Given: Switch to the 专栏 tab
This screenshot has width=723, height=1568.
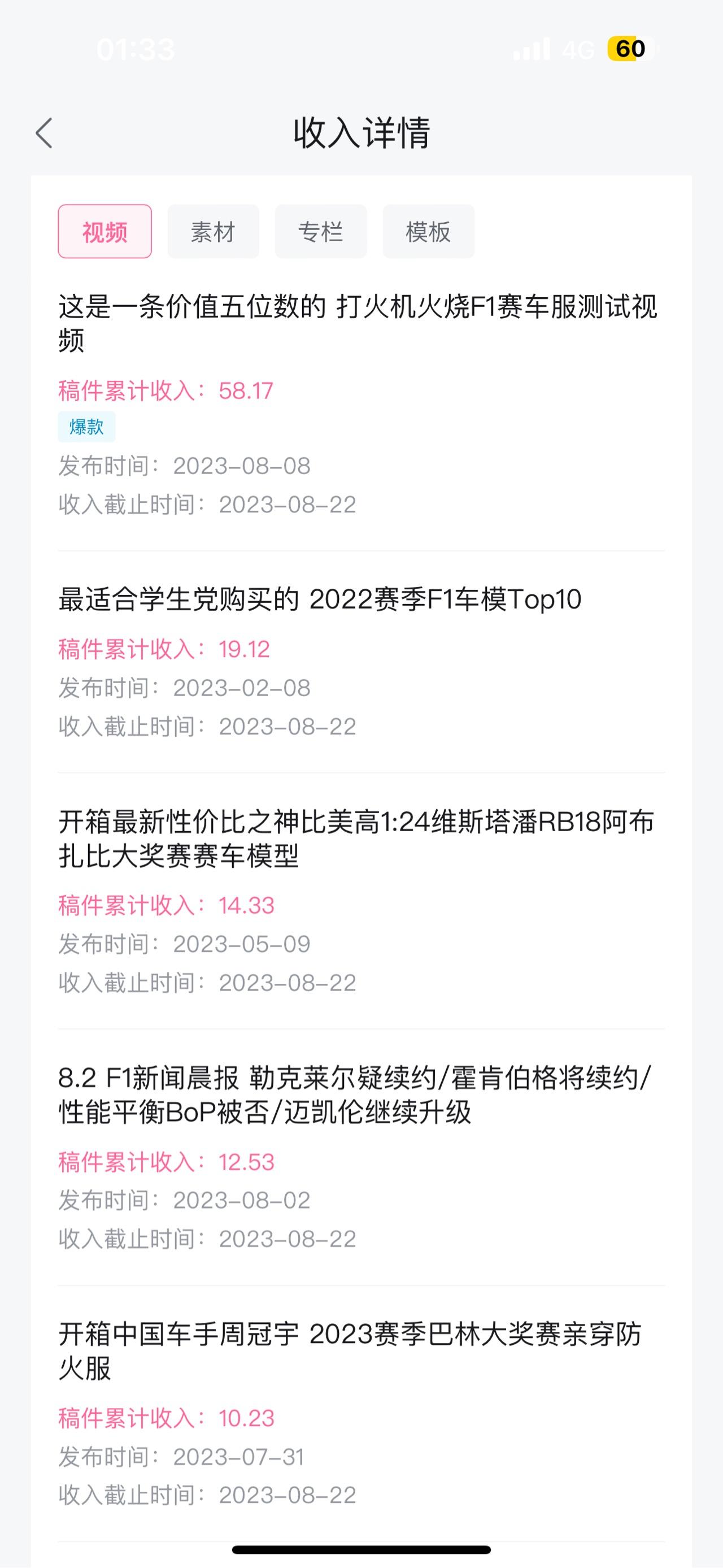Looking at the screenshot, I should 321,232.
